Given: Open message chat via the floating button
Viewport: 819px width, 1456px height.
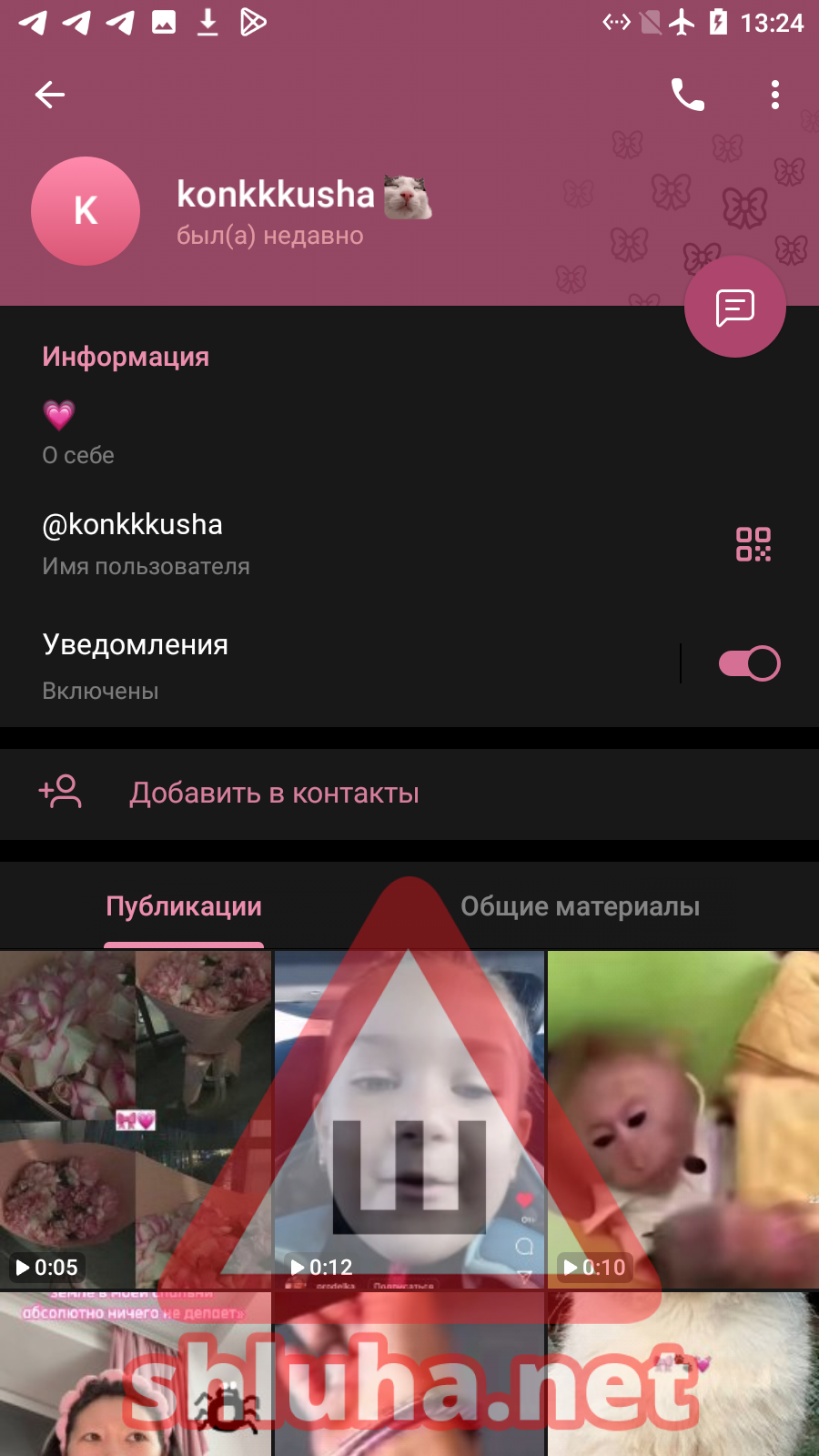Looking at the screenshot, I should (735, 307).
